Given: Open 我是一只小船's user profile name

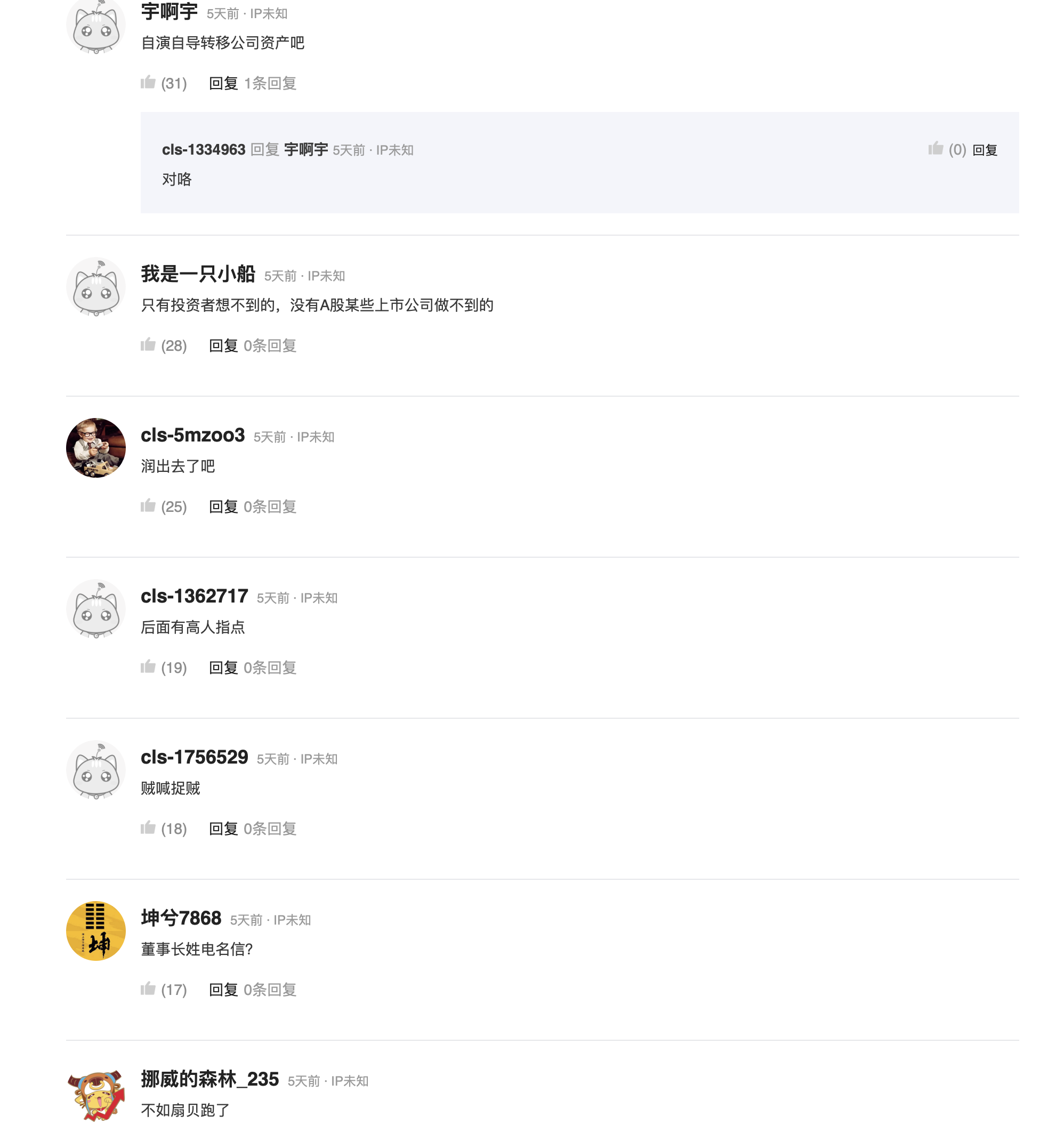Looking at the screenshot, I should (198, 274).
